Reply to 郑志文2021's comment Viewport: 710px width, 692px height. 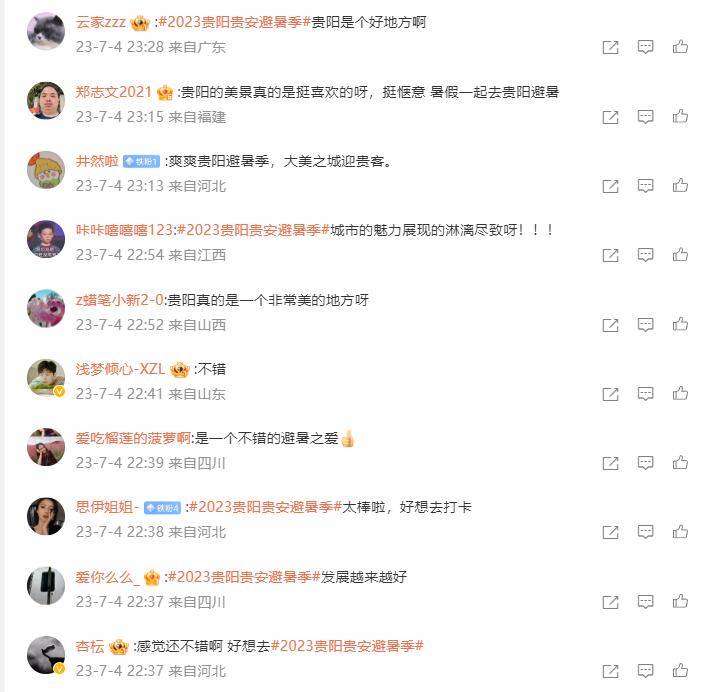(x=646, y=117)
